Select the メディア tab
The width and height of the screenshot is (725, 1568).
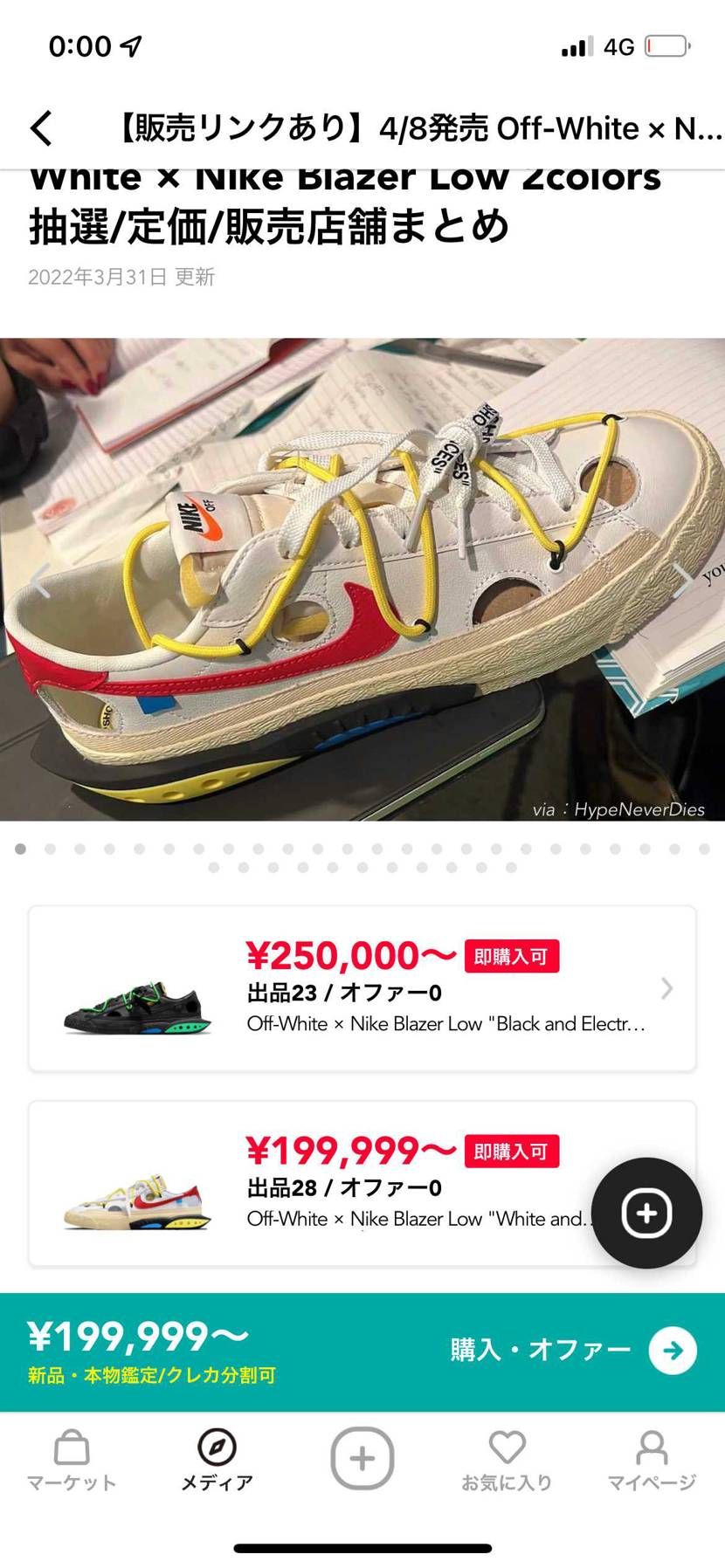[217, 1460]
